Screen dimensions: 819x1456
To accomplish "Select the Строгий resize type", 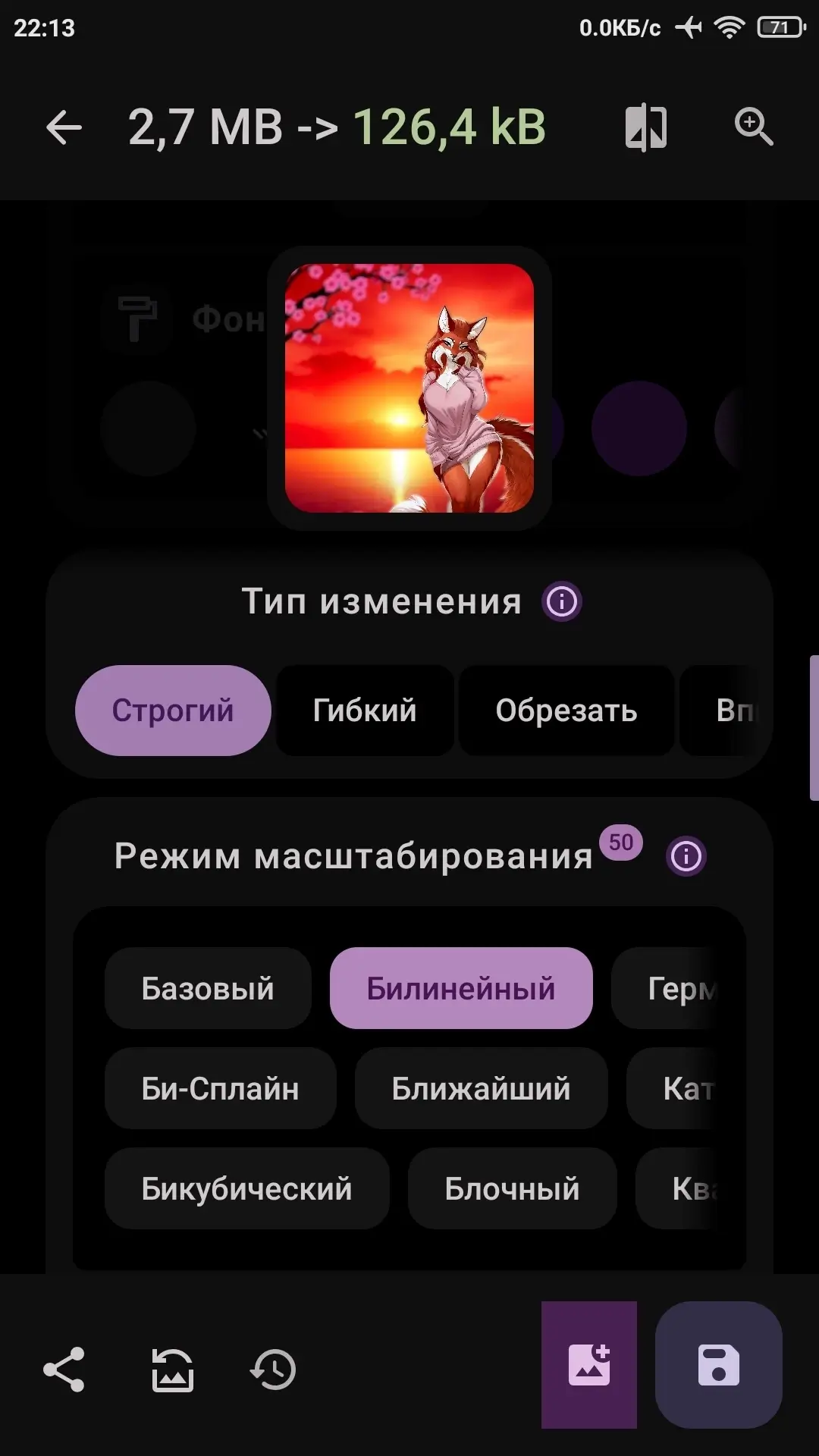I will [x=173, y=711].
